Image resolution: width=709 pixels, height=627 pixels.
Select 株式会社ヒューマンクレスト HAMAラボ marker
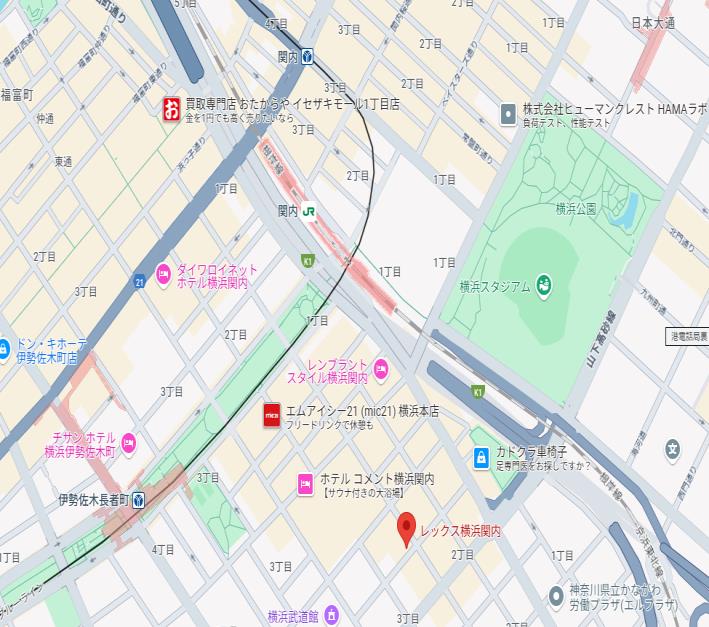508,113
